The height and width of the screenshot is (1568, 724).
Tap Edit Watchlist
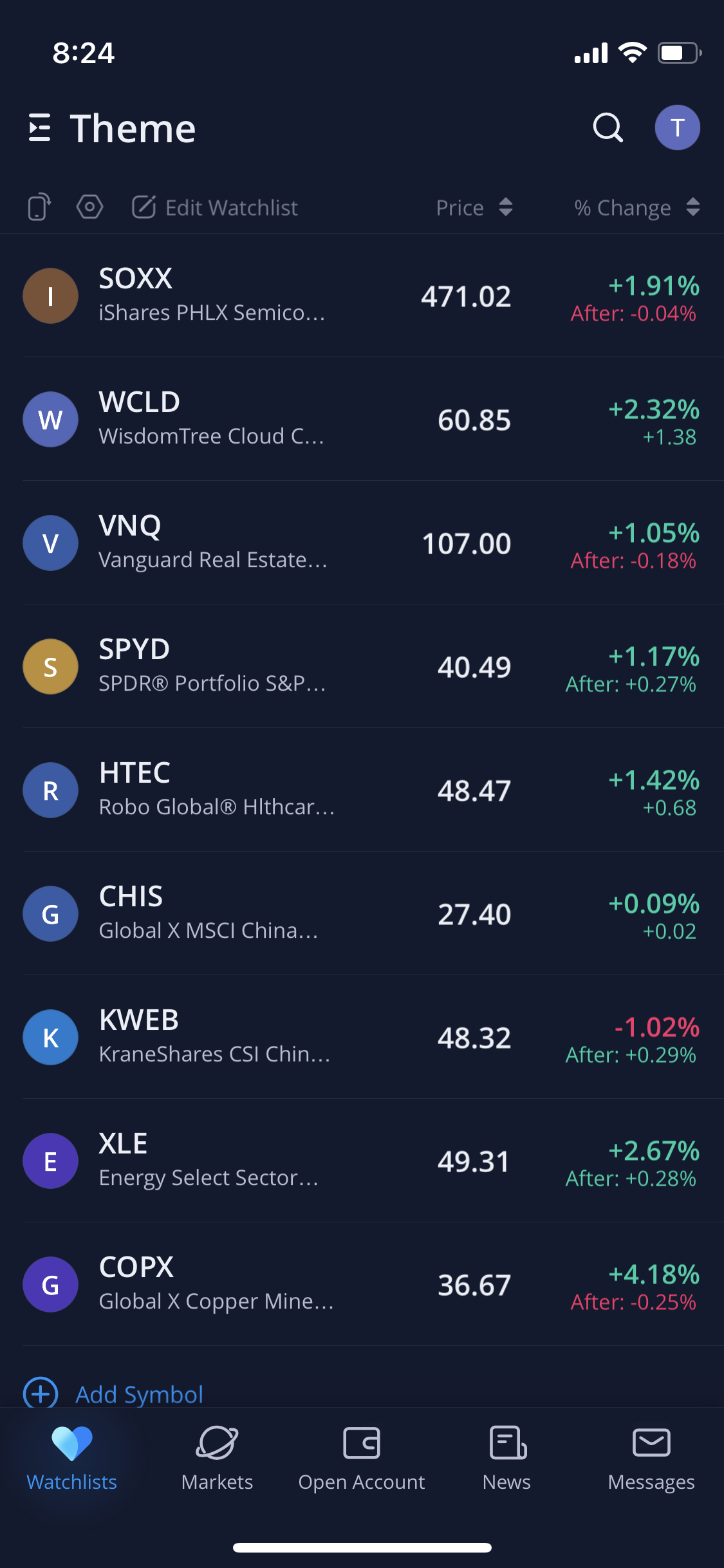[216, 207]
